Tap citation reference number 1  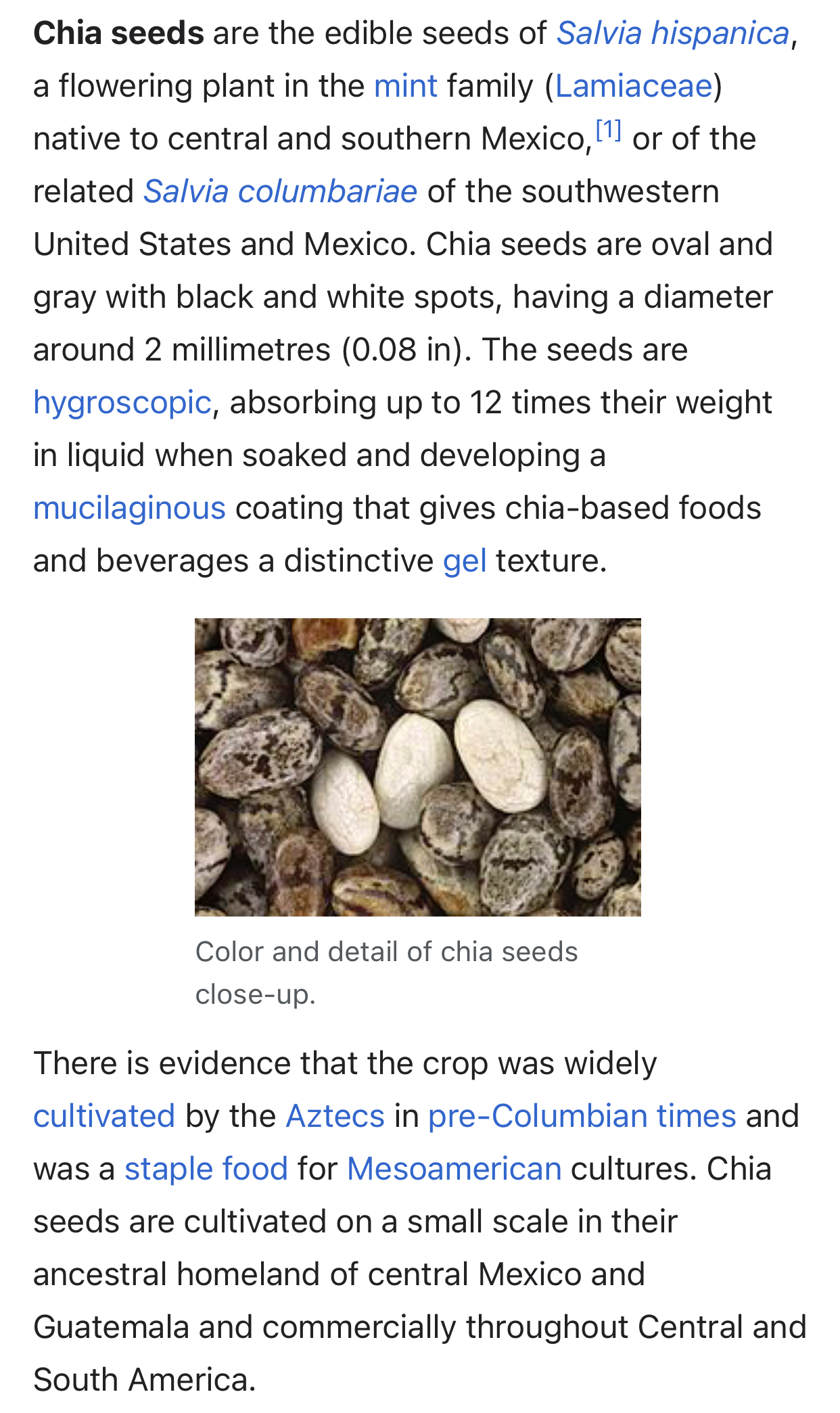click(x=608, y=130)
